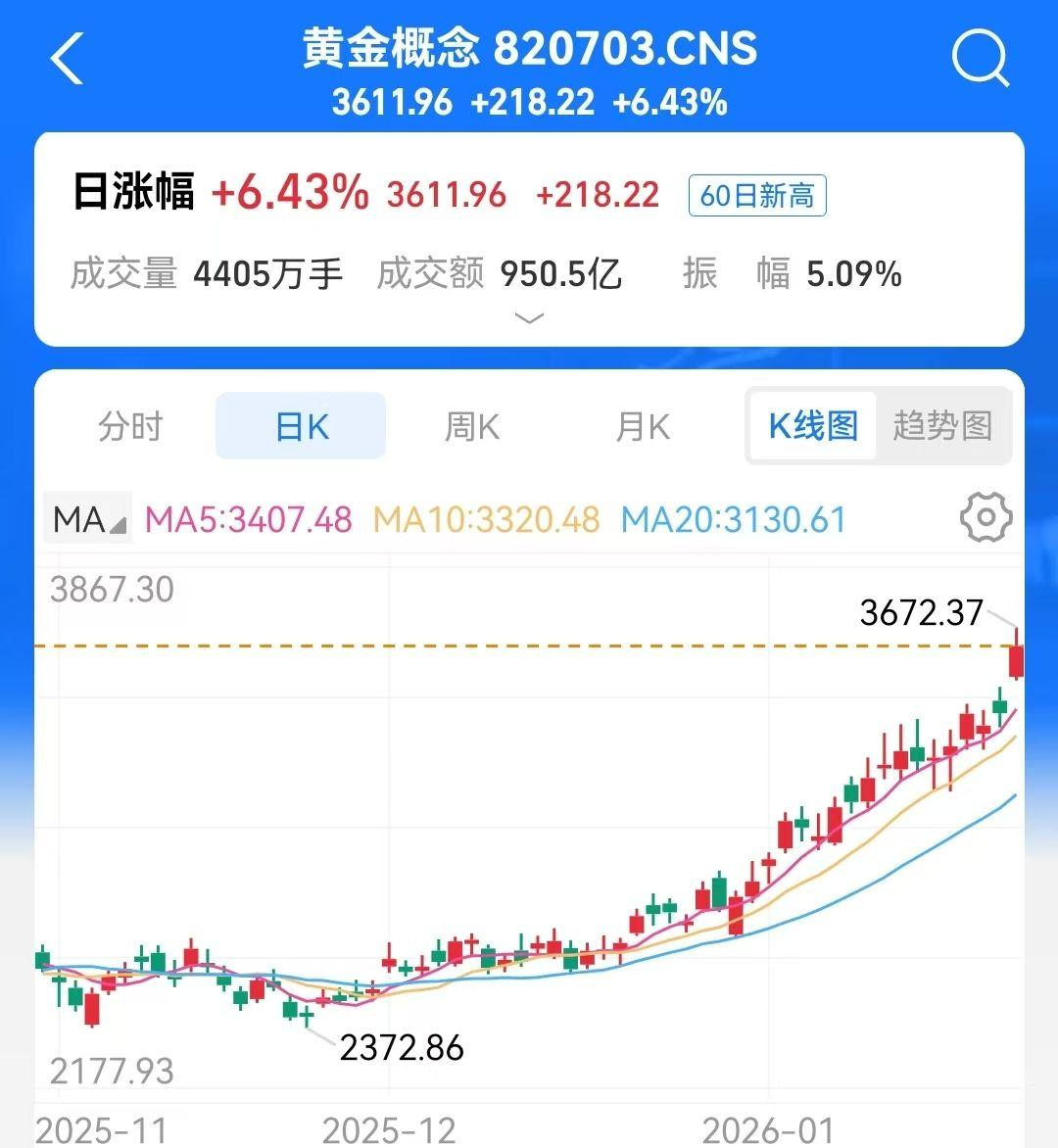Image resolution: width=1058 pixels, height=1148 pixels.
Task: Open chart settings gear
Action: pyautogui.click(x=986, y=517)
